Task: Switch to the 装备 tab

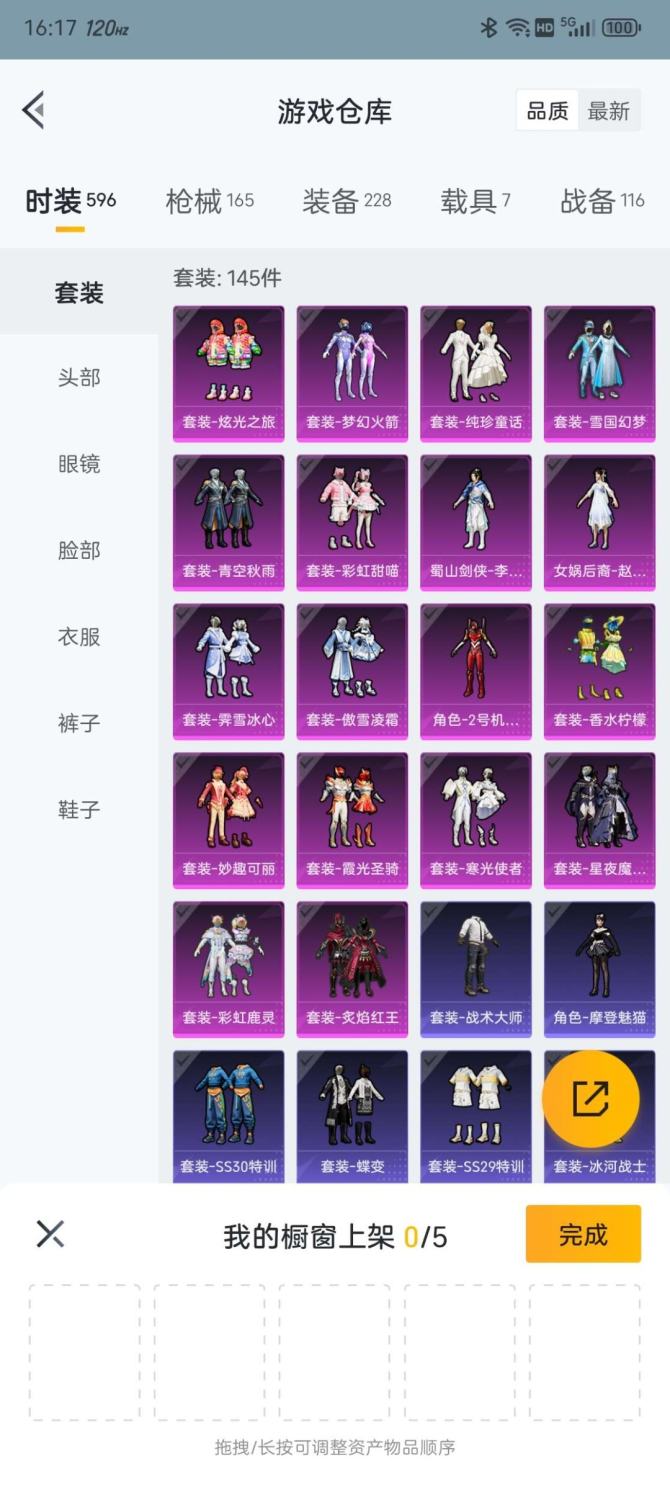Action: [346, 201]
